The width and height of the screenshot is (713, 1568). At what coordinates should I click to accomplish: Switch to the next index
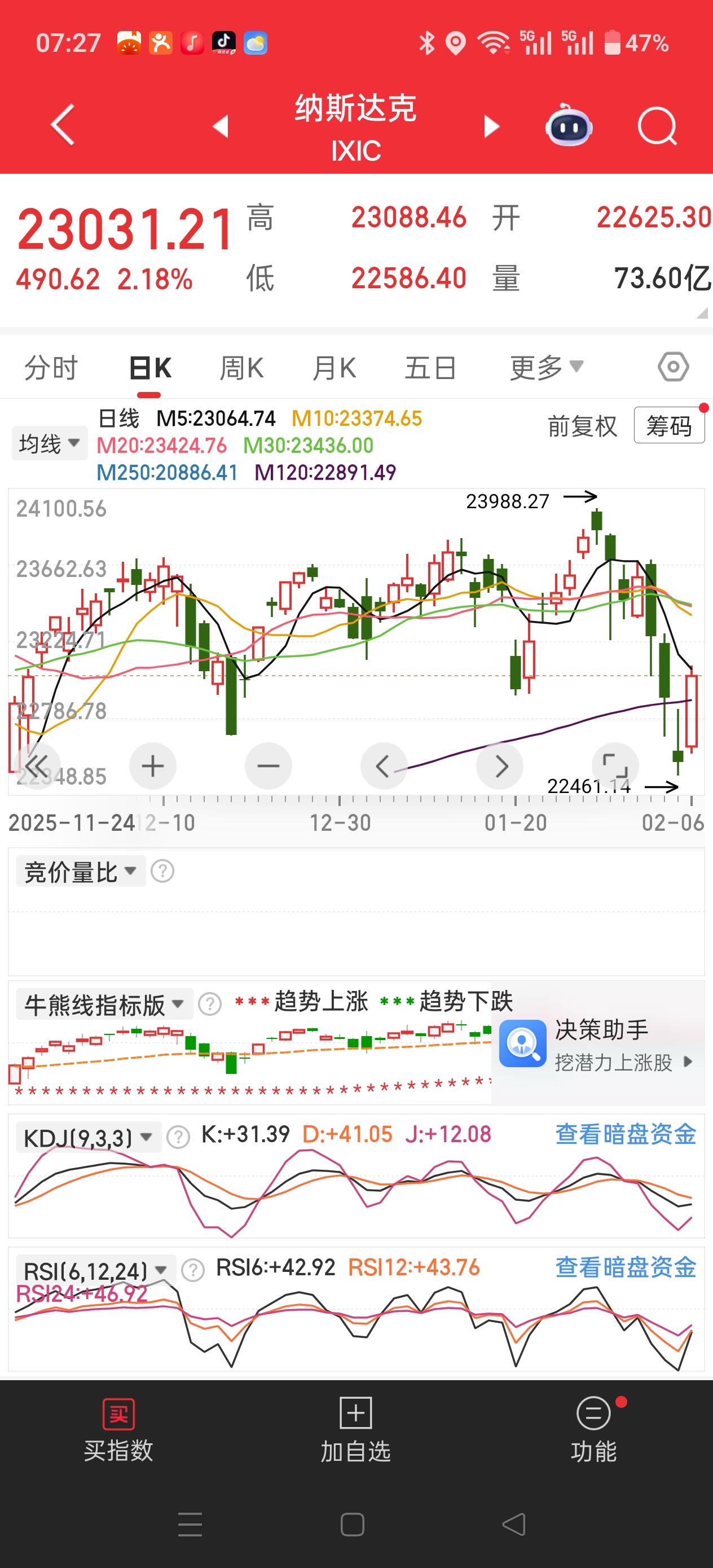click(x=491, y=126)
